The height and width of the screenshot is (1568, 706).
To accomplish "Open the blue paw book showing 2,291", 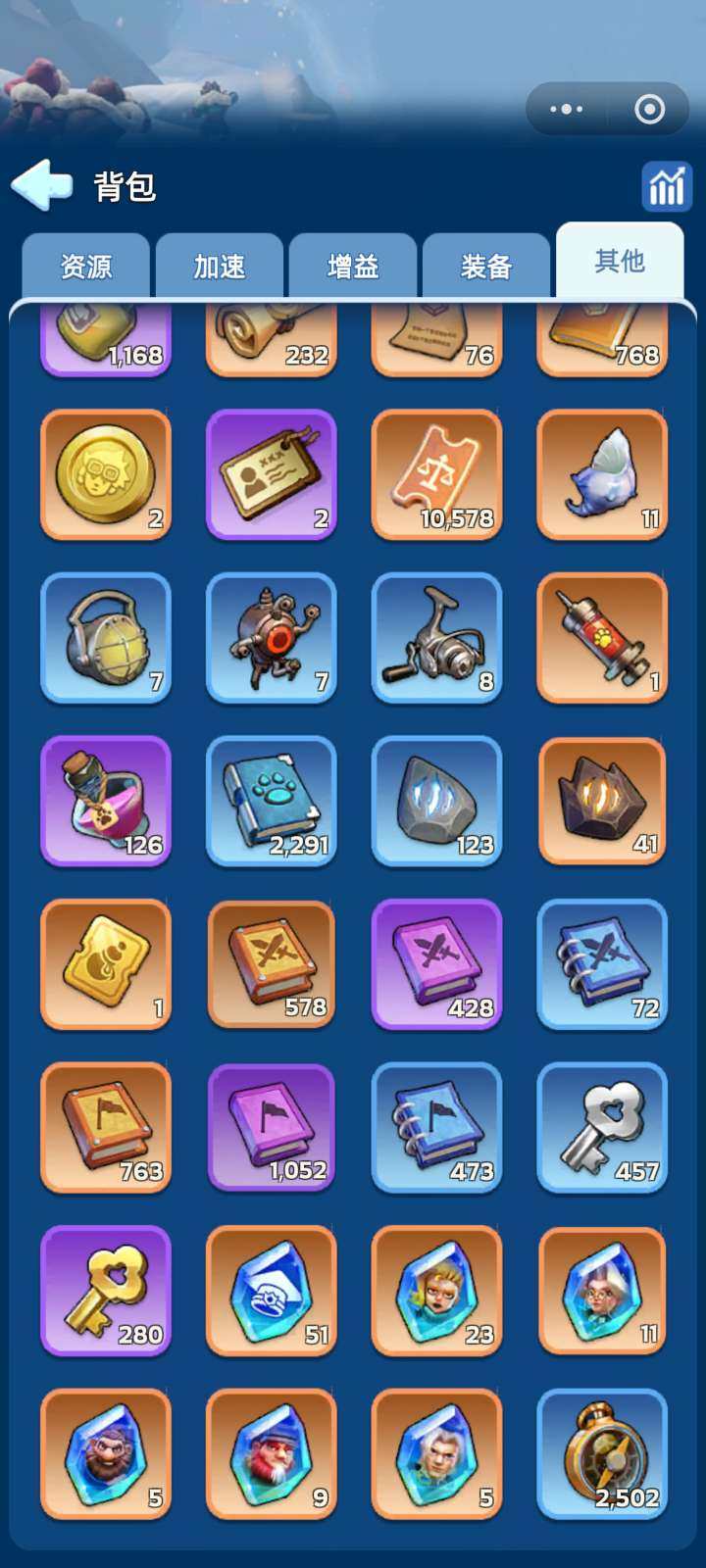I will click(x=272, y=801).
